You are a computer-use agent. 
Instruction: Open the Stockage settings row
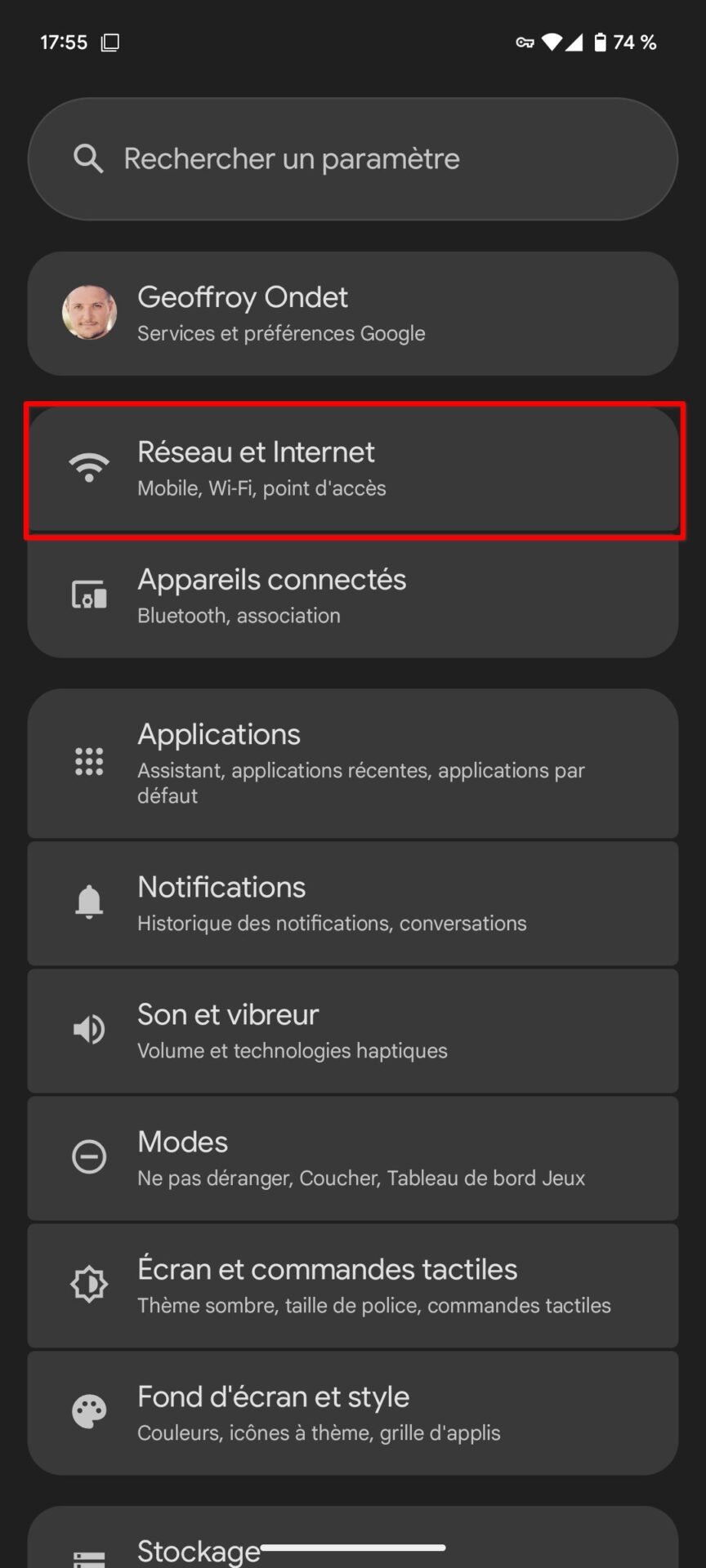click(x=353, y=1537)
